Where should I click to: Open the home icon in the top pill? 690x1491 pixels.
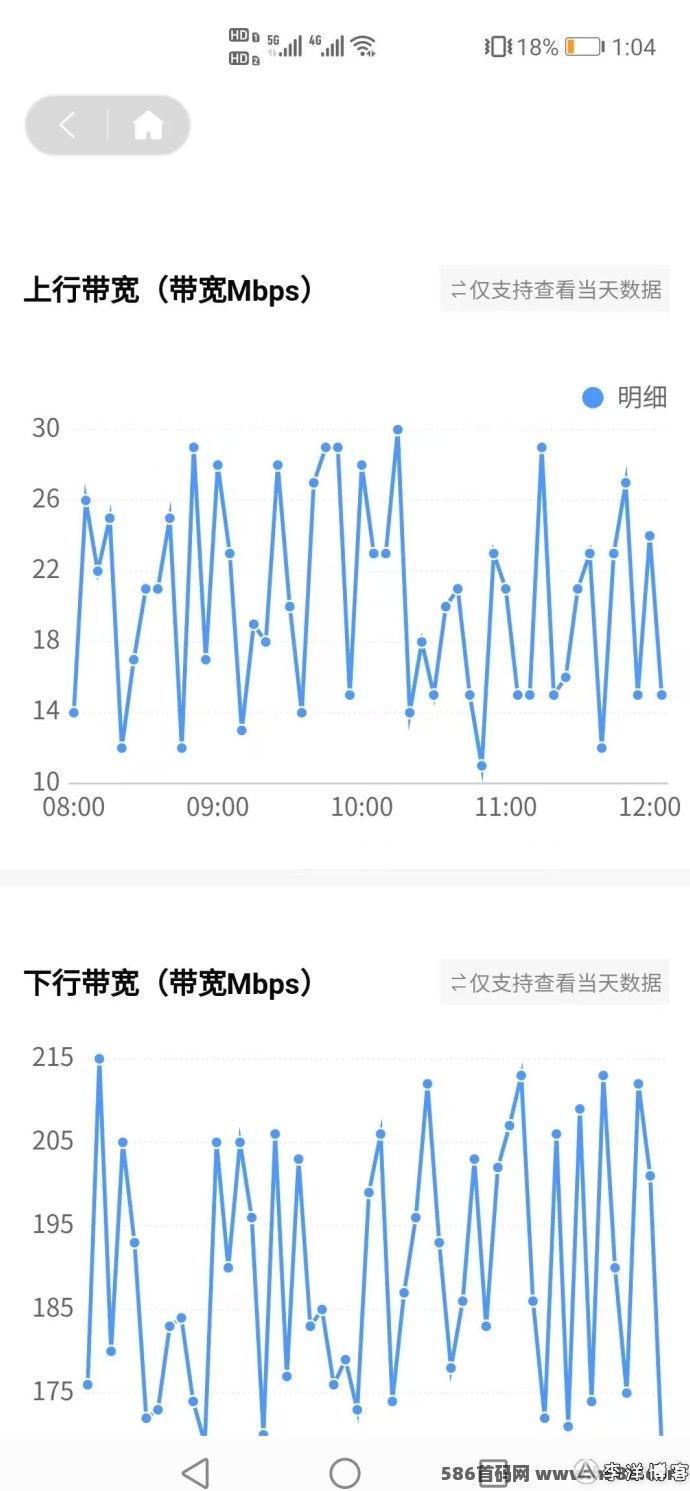[148, 126]
